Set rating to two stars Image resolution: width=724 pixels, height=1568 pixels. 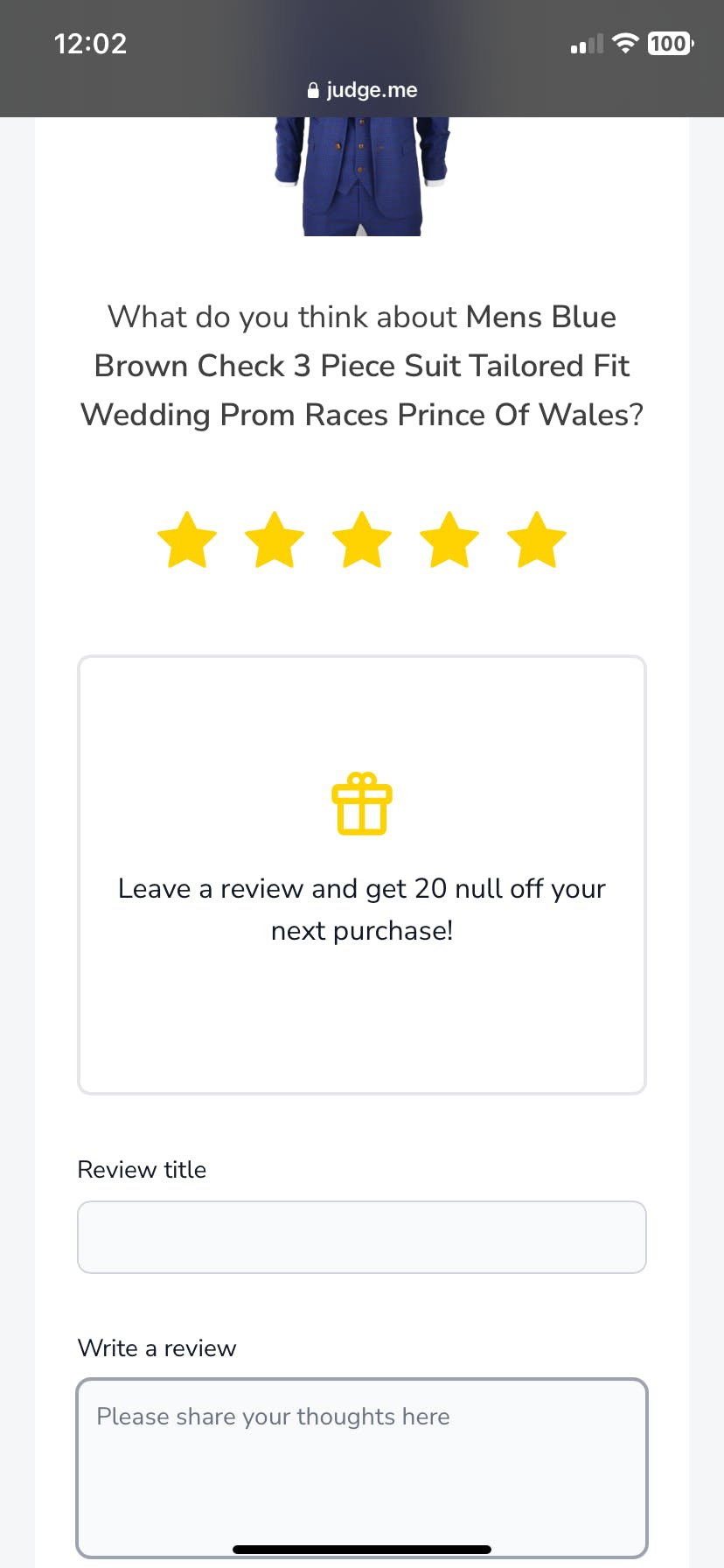click(x=275, y=541)
